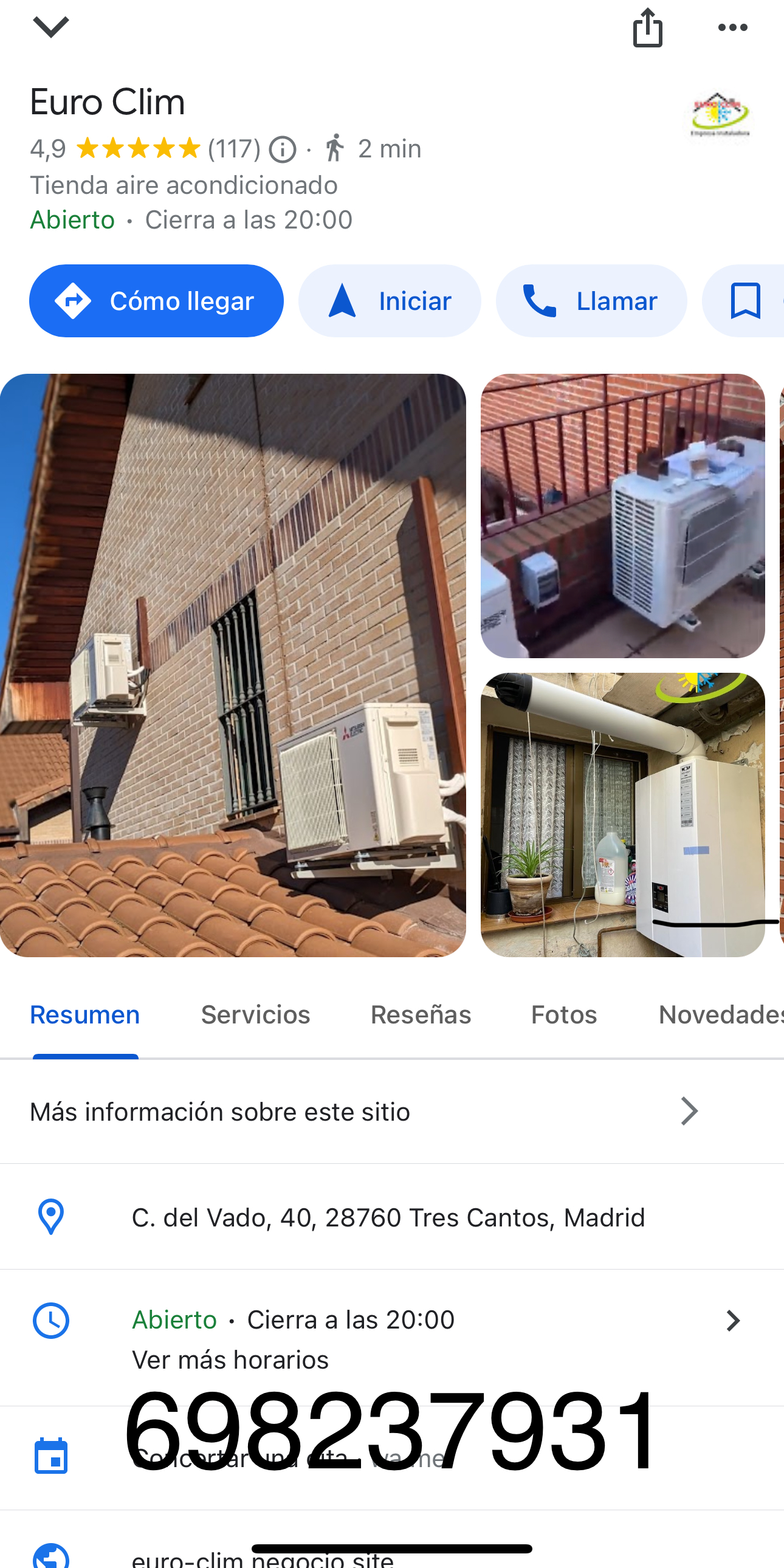View the balcony outdoor unit photo
The height and width of the screenshot is (1568, 784).
coord(622,515)
